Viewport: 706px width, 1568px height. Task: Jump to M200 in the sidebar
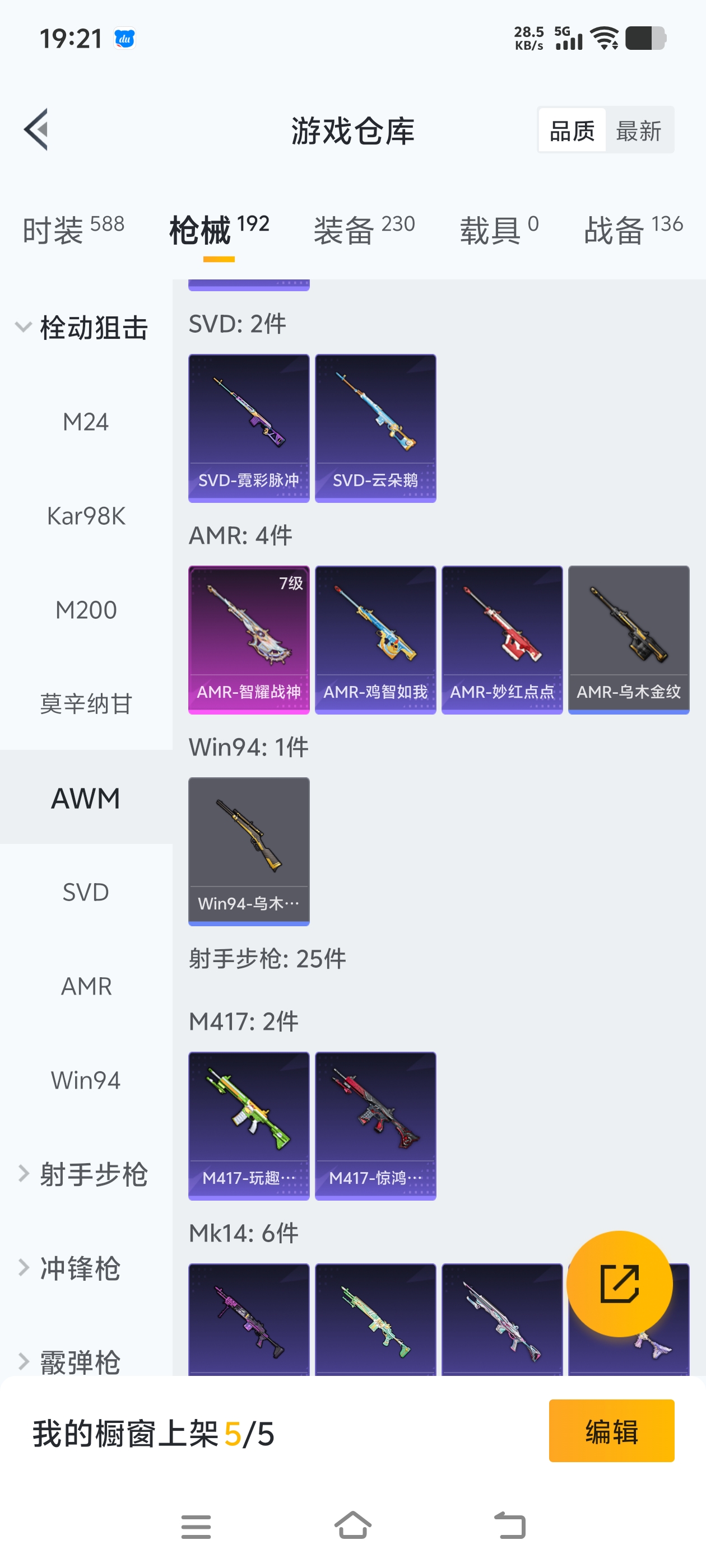86,610
